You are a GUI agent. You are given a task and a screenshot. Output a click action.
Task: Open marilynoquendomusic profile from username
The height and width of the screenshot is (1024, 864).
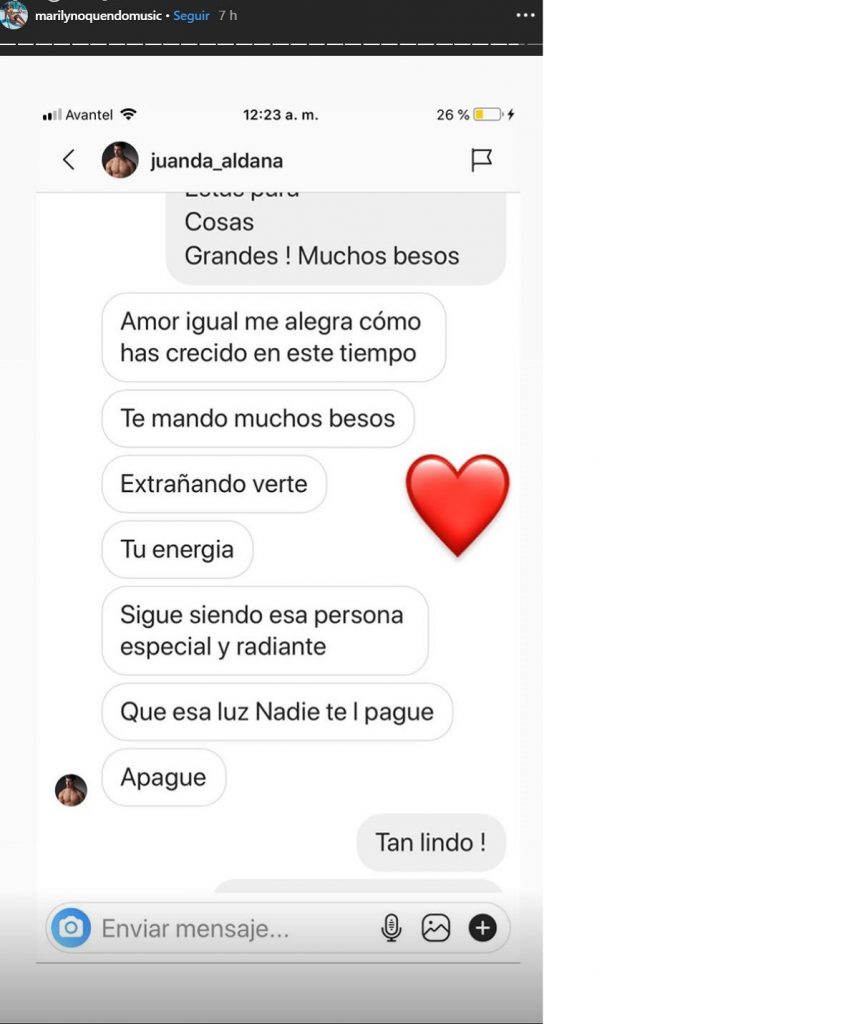click(98, 16)
